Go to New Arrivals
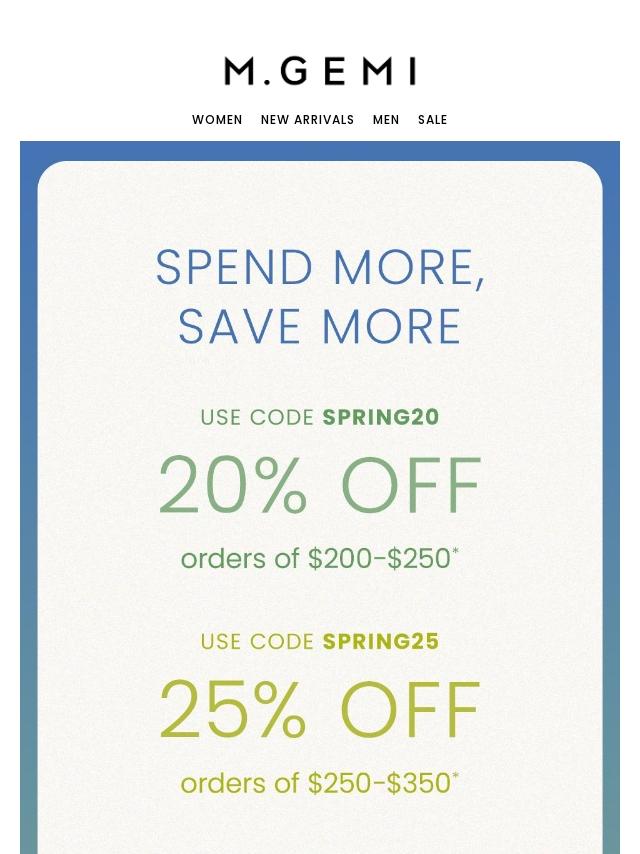This screenshot has width=640, height=854. pyautogui.click(x=307, y=120)
